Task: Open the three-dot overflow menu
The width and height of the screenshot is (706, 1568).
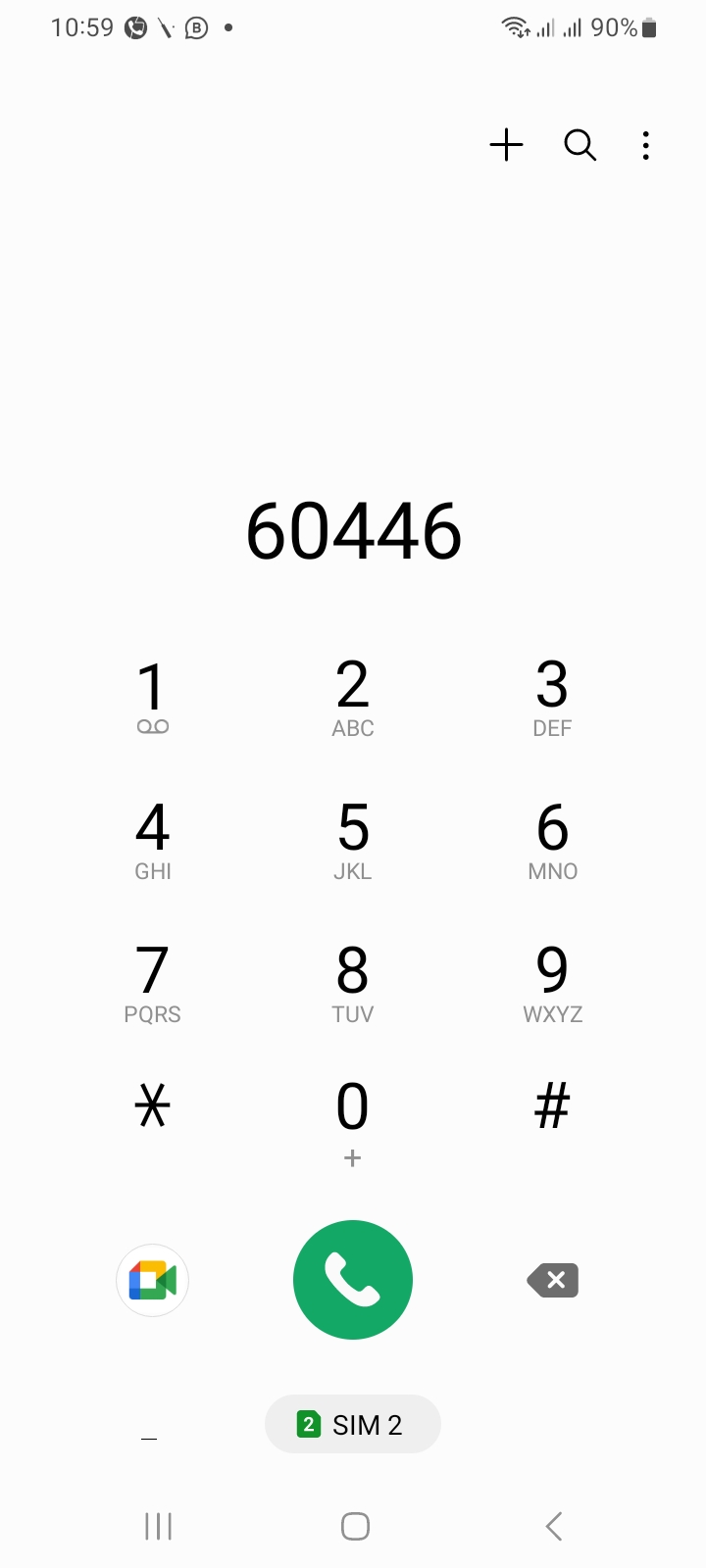Action: [645, 145]
